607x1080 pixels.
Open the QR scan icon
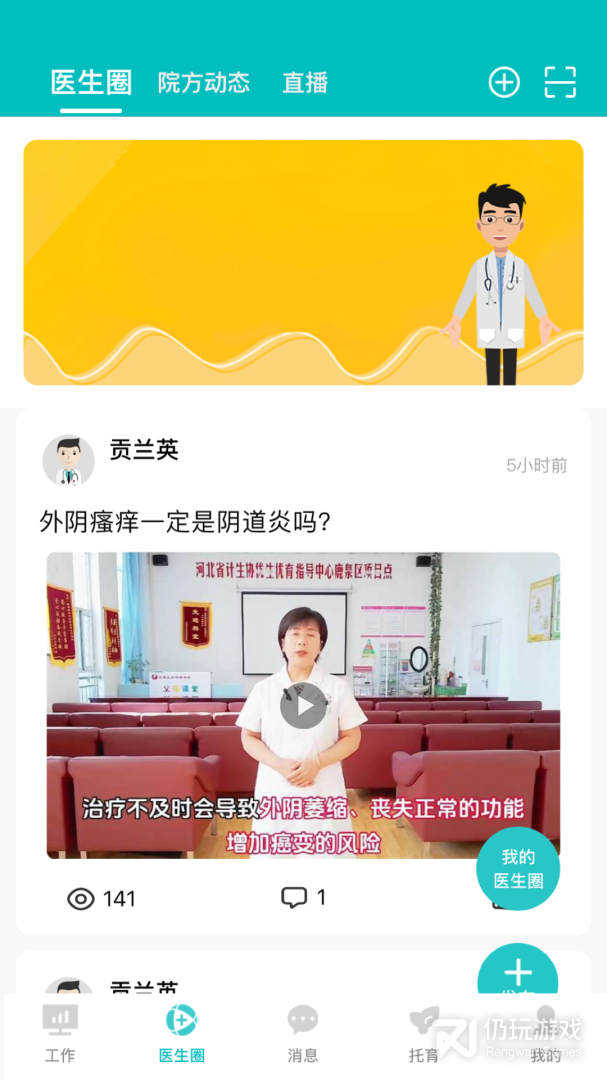point(560,82)
